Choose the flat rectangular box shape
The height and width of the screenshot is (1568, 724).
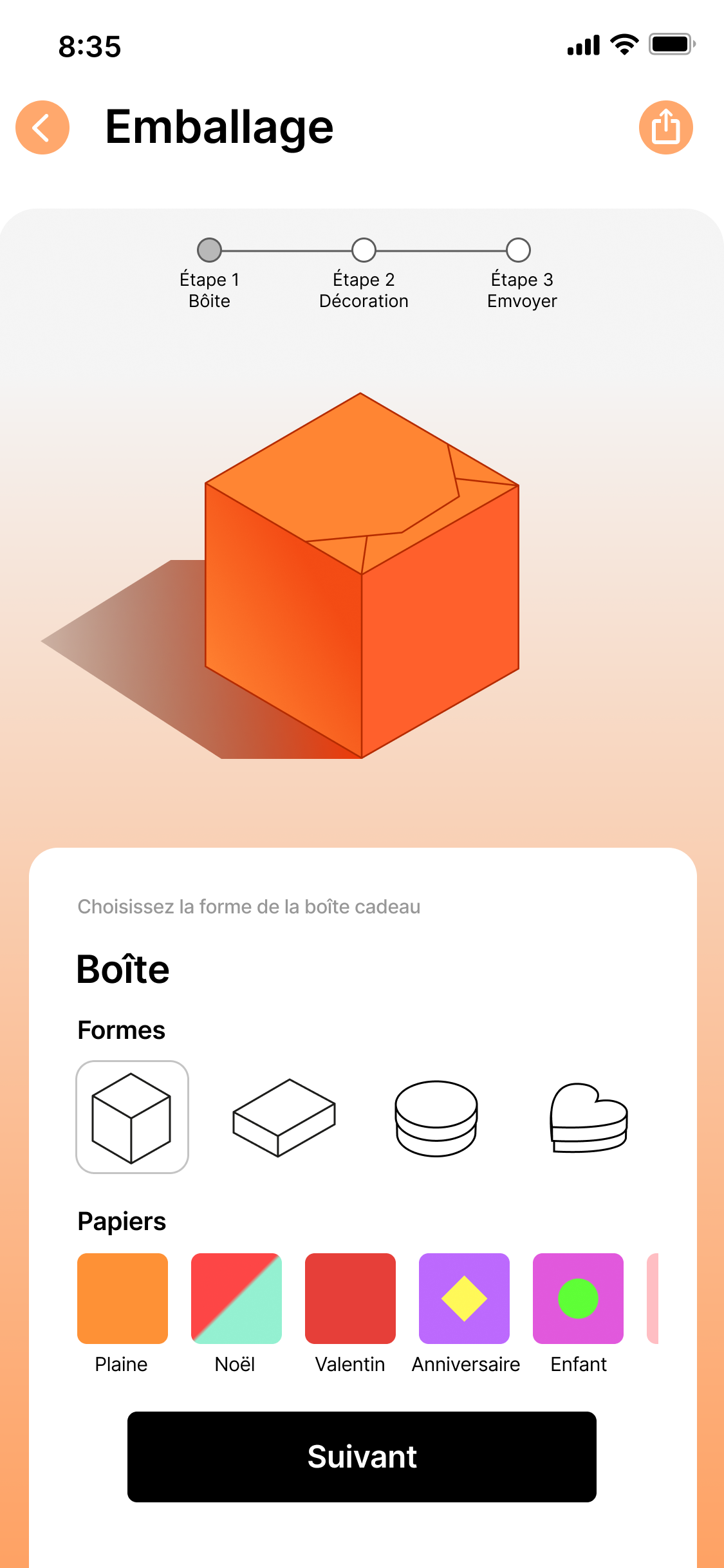pyautogui.click(x=284, y=1117)
